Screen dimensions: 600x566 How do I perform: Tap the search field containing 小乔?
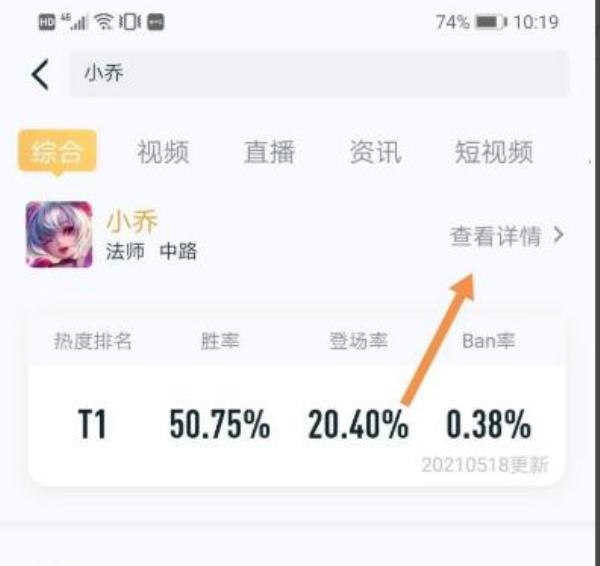coord(318,75)
